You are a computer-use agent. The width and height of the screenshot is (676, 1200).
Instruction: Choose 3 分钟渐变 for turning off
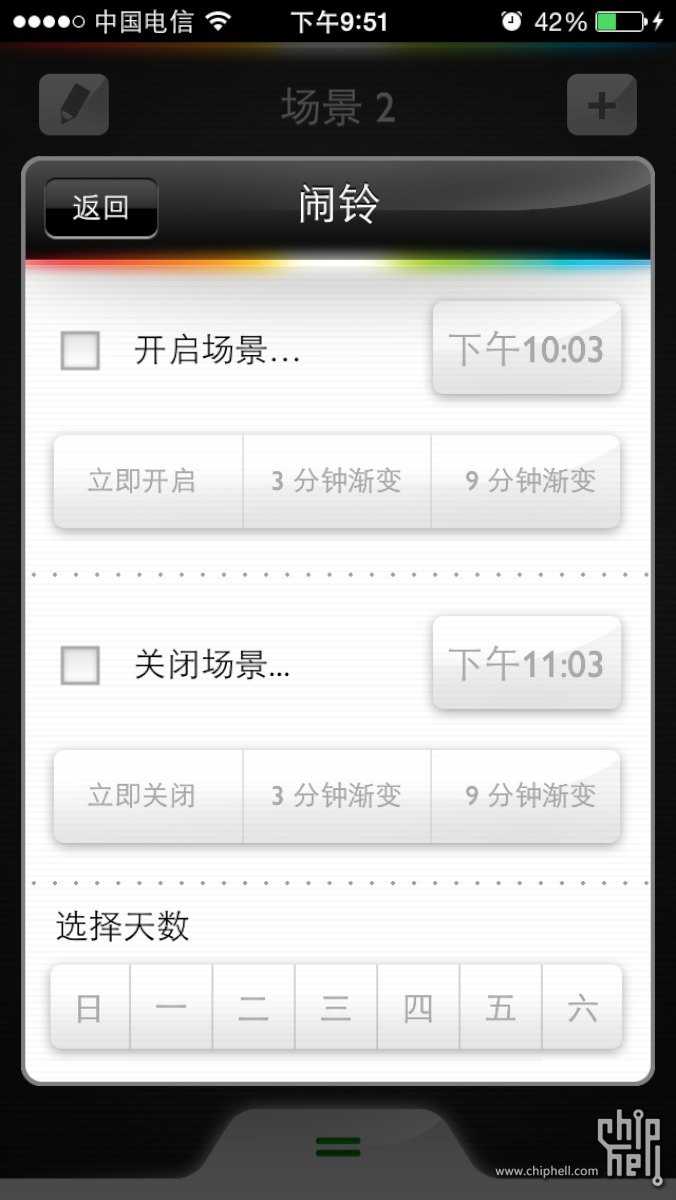point(337,796)
